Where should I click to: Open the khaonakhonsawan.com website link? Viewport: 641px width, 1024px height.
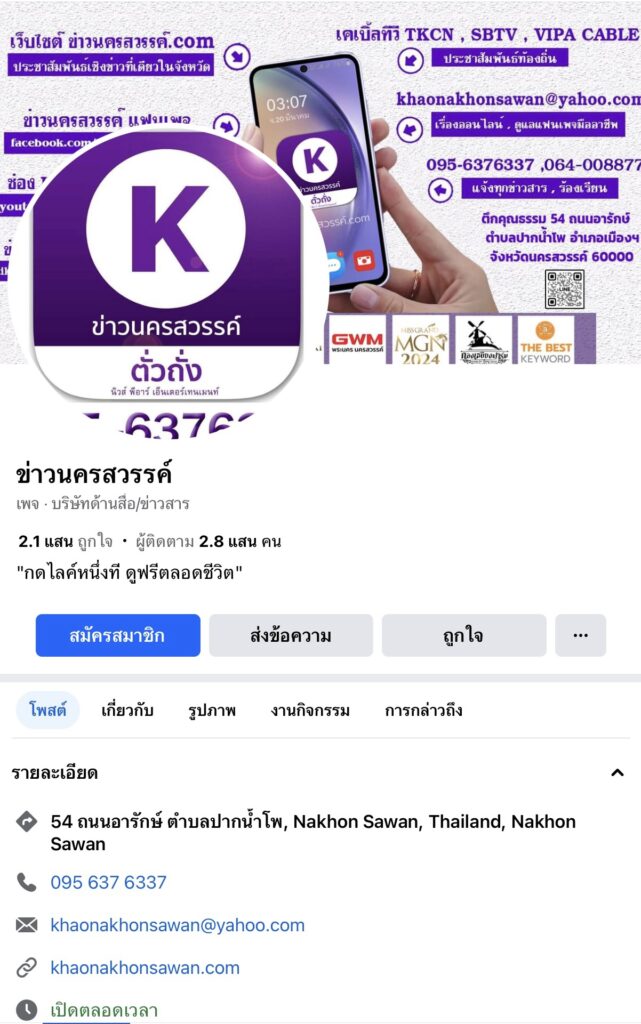click(145, 967)
